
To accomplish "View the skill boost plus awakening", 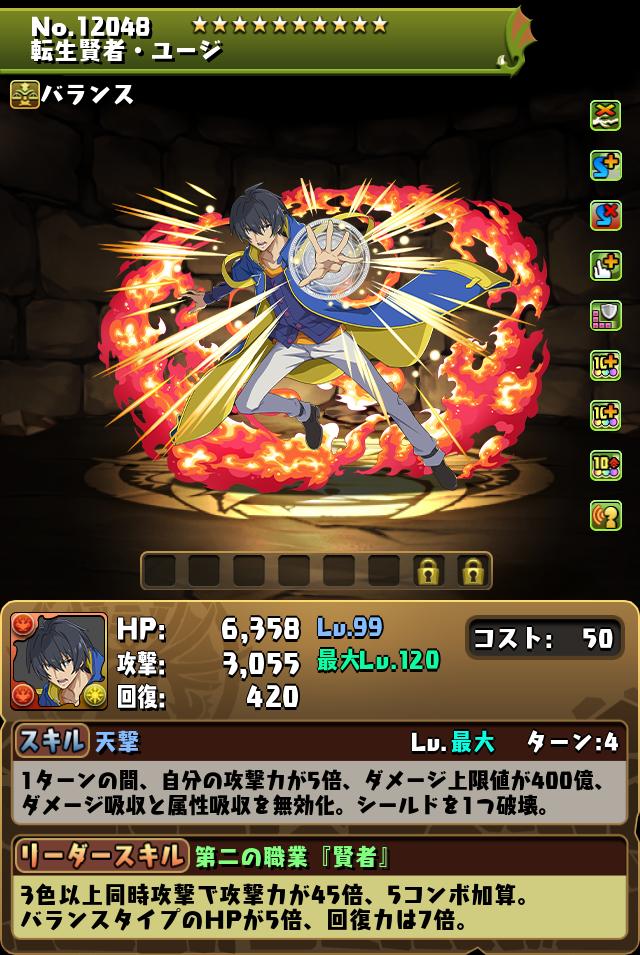I will pos(606,165).
